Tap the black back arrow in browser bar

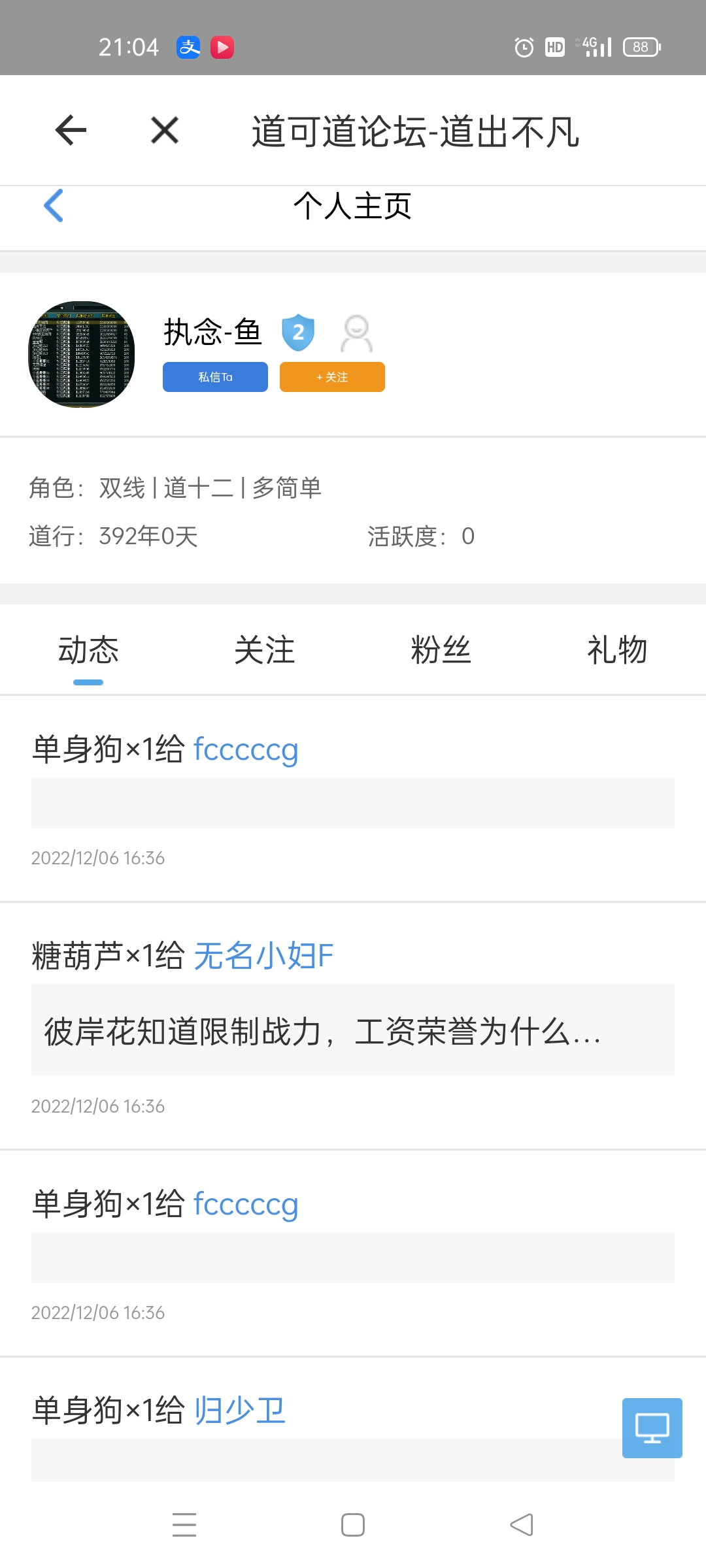pos(71,130)
